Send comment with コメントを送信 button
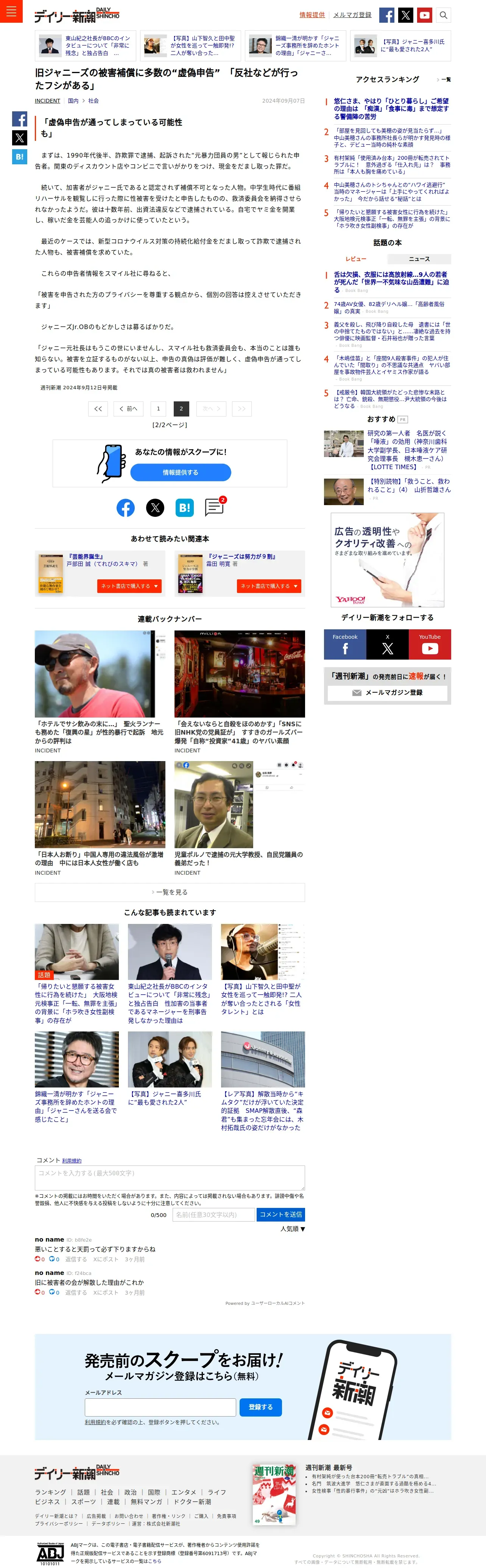The image size is (486, 1568). (280, 1214)
